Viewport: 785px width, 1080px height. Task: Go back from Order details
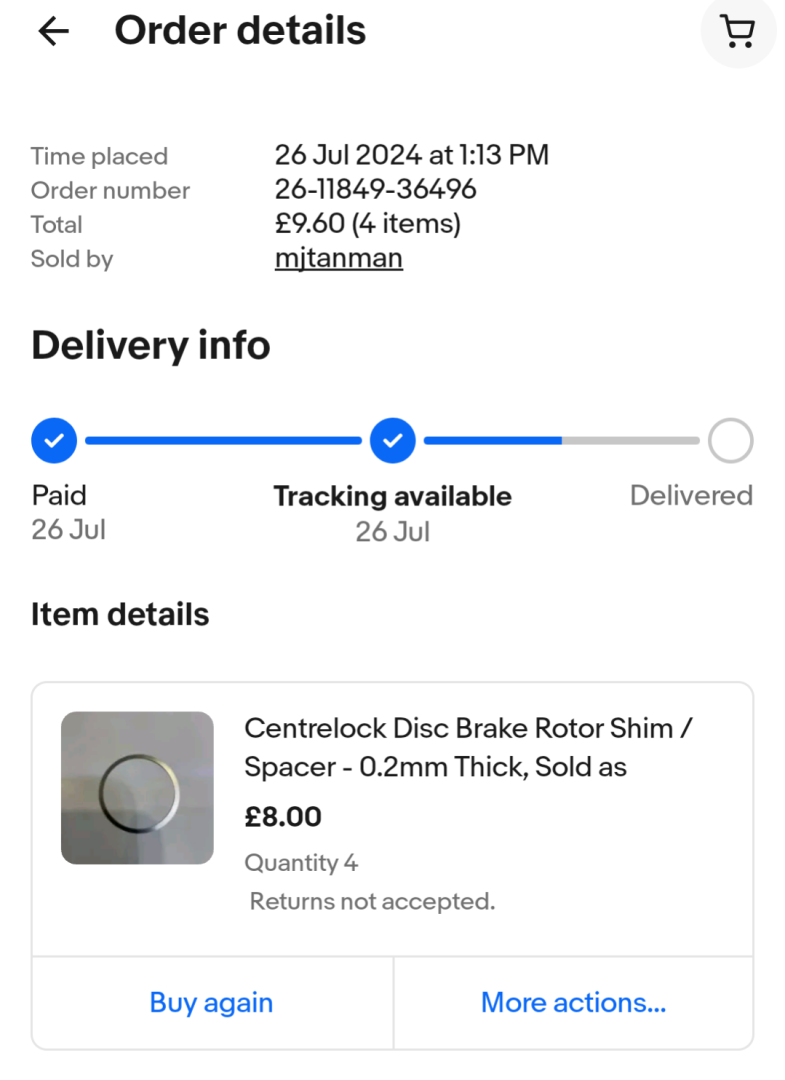click(54, 32)
